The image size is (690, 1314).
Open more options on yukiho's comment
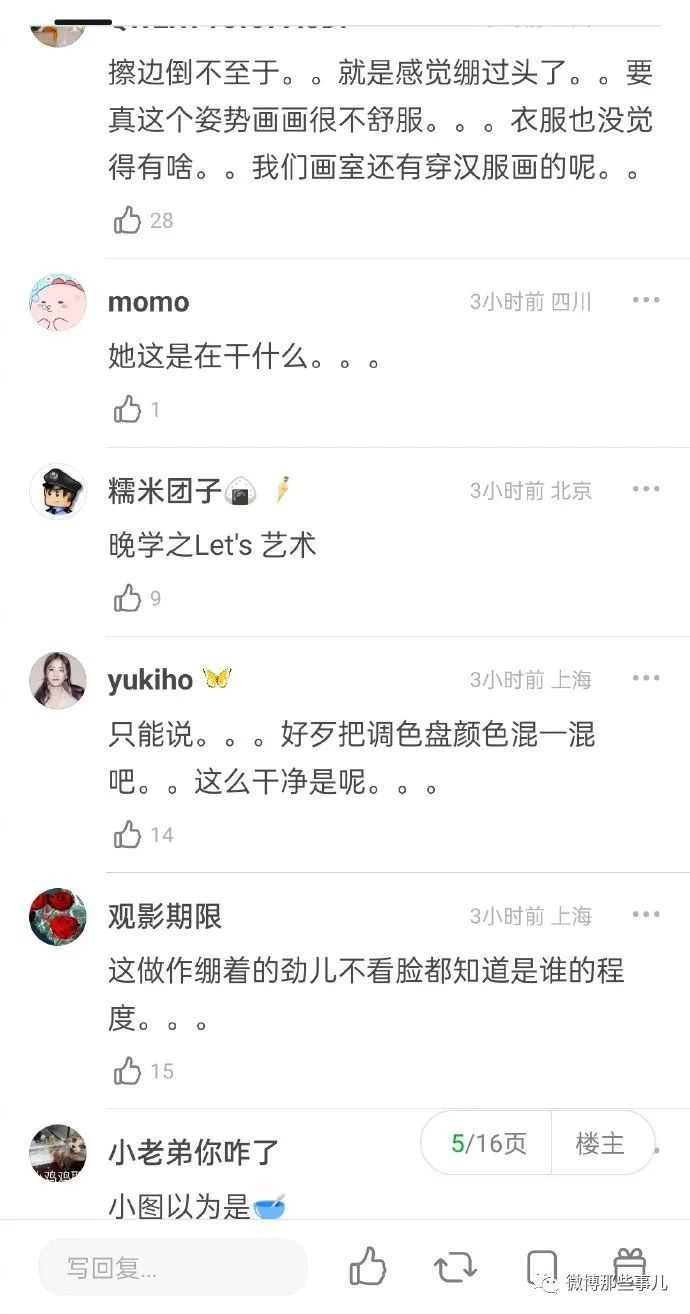point(646,679)
